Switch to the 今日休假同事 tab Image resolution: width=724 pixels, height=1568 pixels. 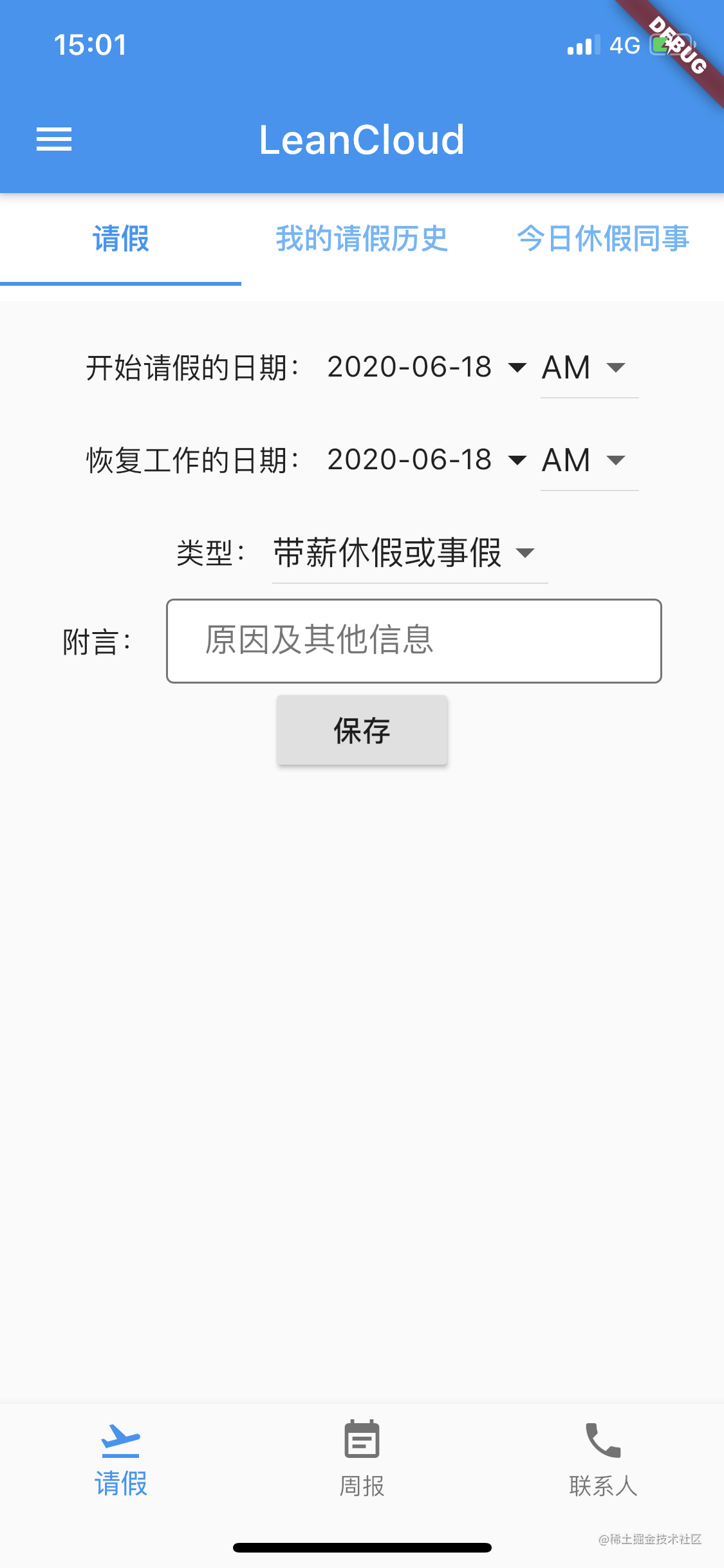coord(604,239)
